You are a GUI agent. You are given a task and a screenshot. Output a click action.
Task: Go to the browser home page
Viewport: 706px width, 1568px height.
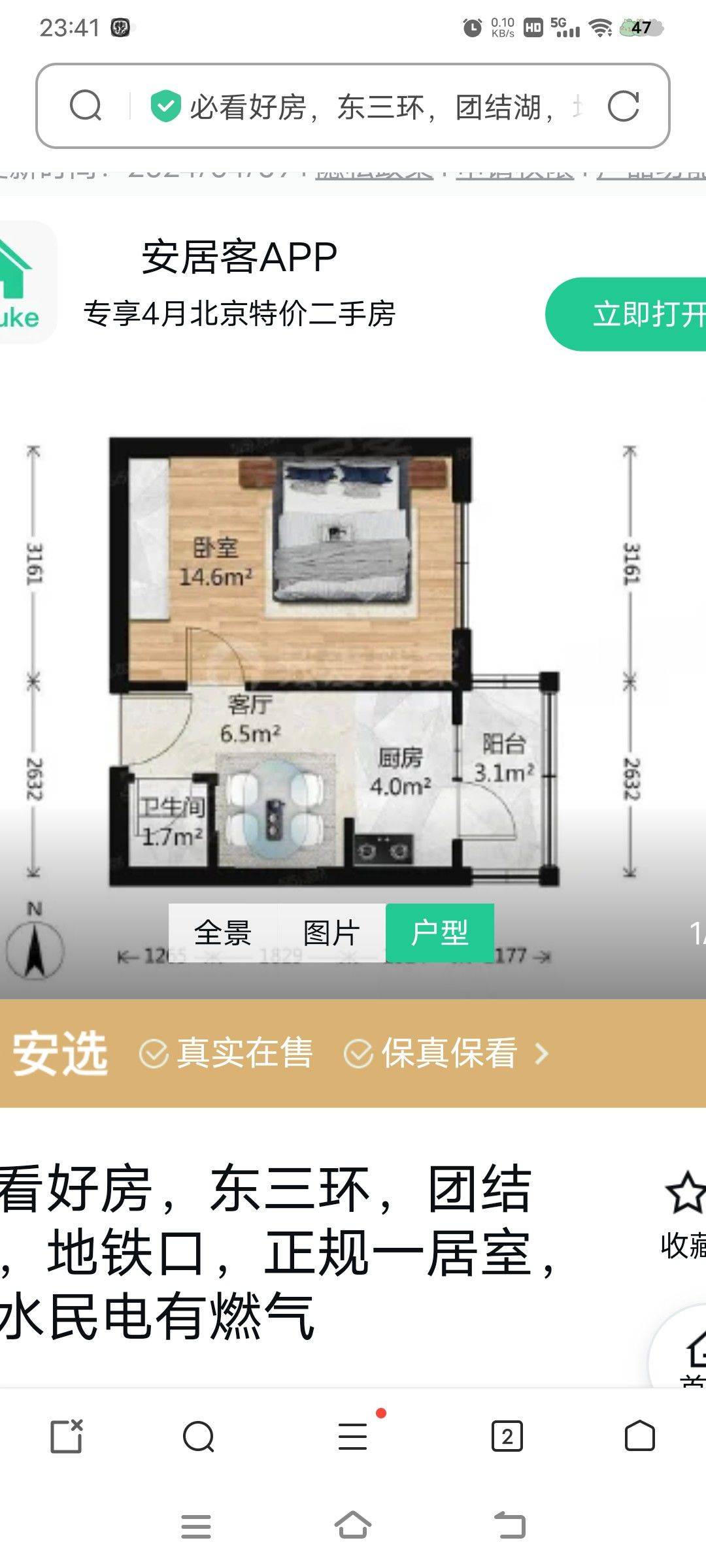point(639,1437)
